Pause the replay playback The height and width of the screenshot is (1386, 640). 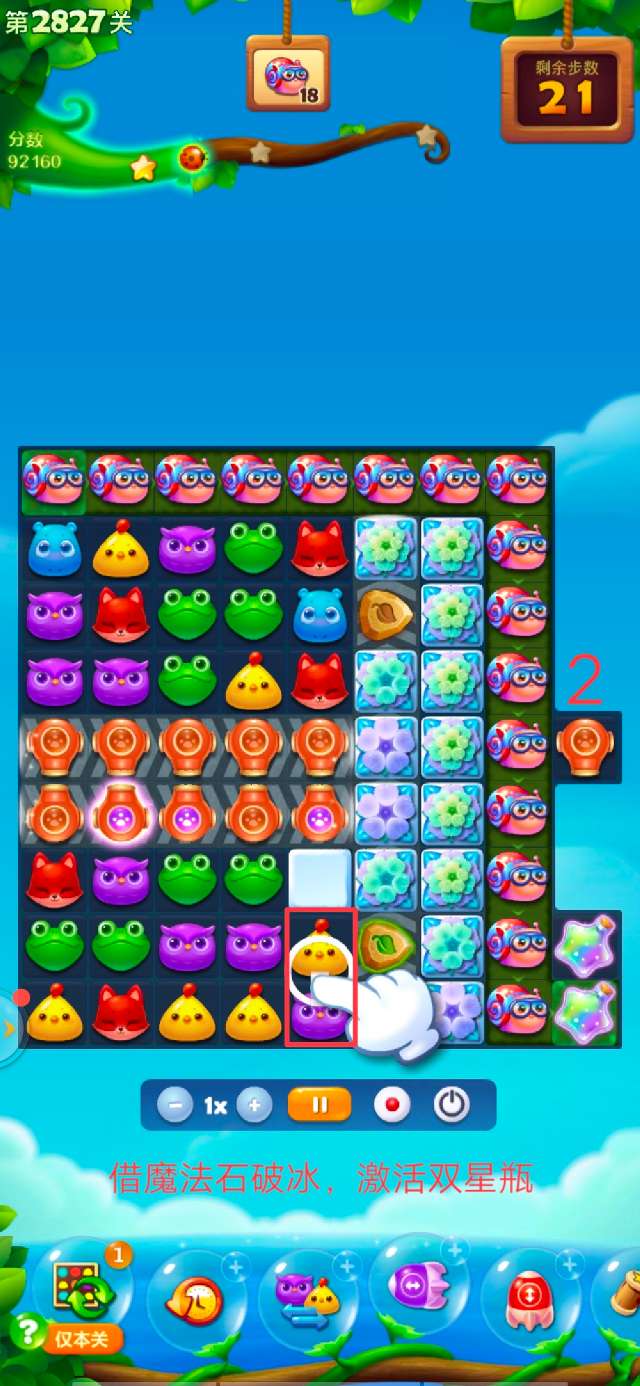(x=320, y=1105)
